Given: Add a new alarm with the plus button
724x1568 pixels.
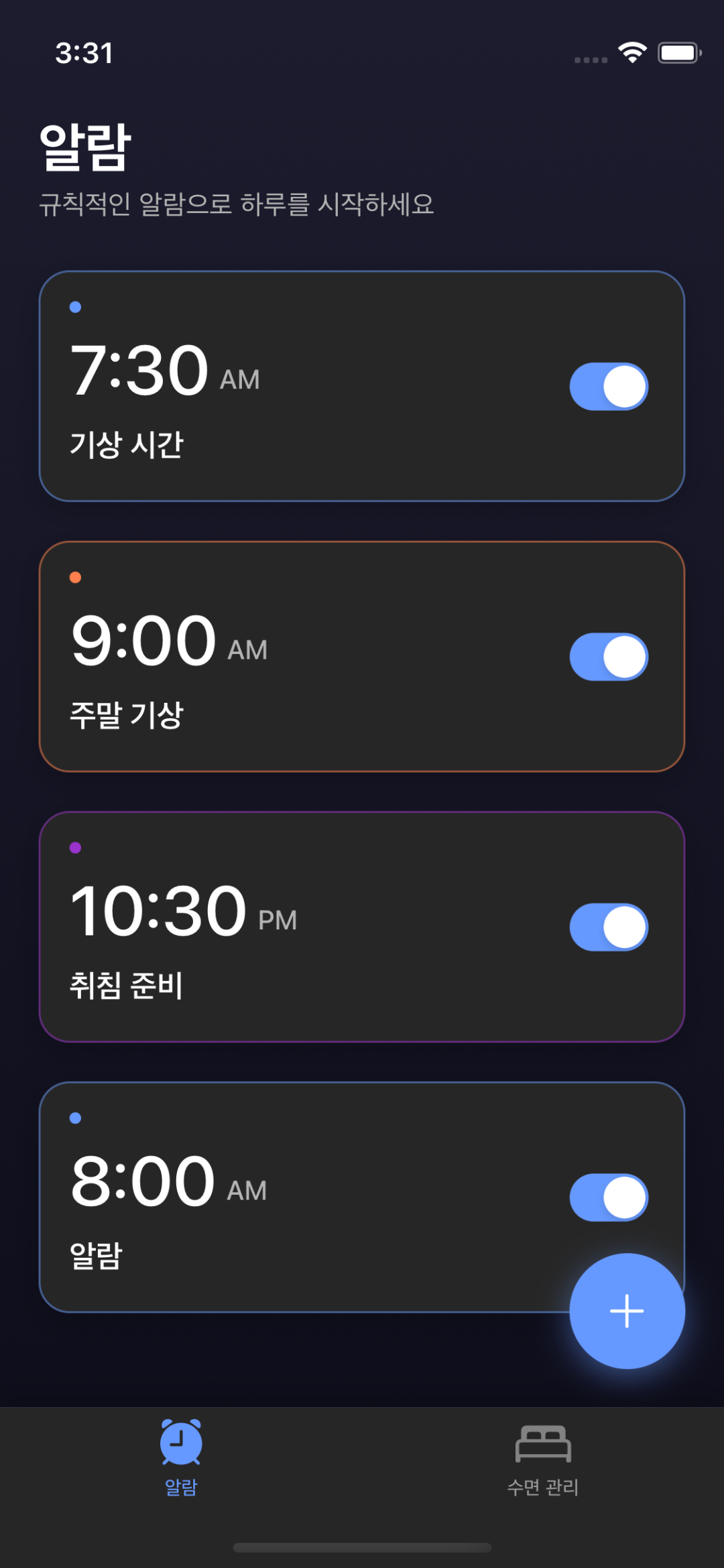Looking at the screenshot, I should [x=627, y=1311].
